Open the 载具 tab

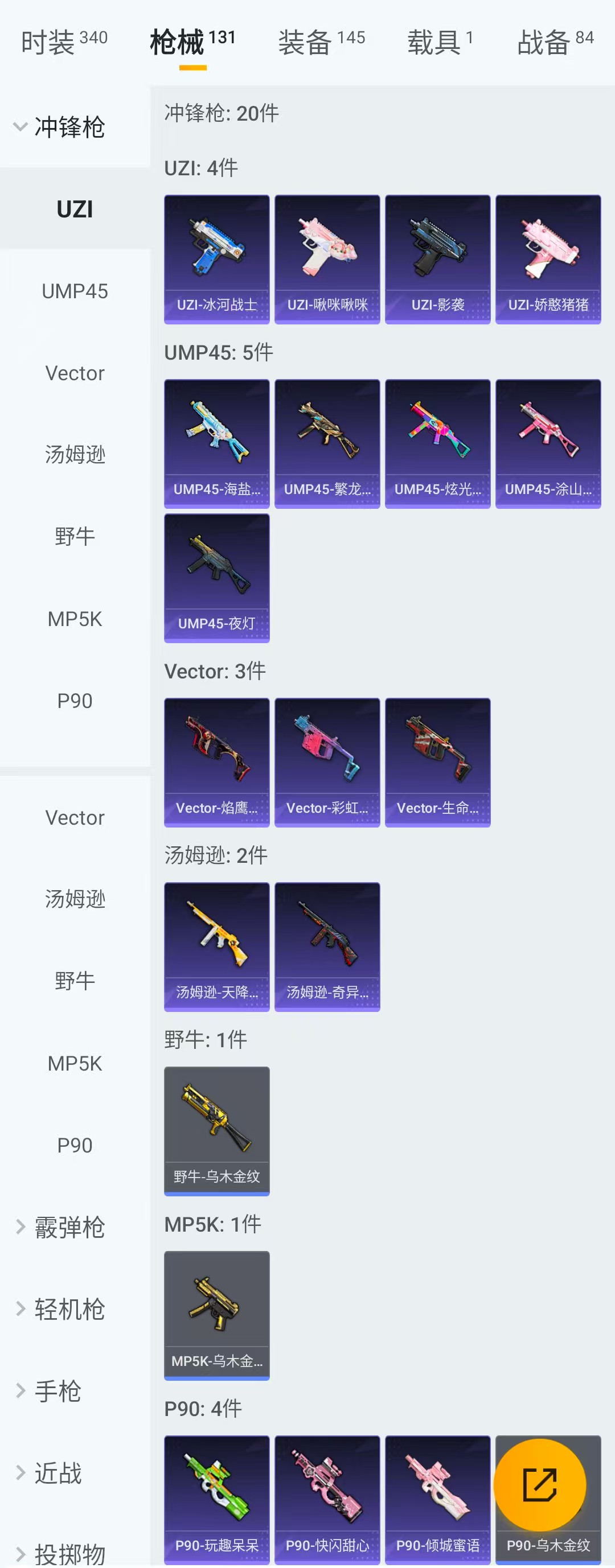[x=440, y=42]
